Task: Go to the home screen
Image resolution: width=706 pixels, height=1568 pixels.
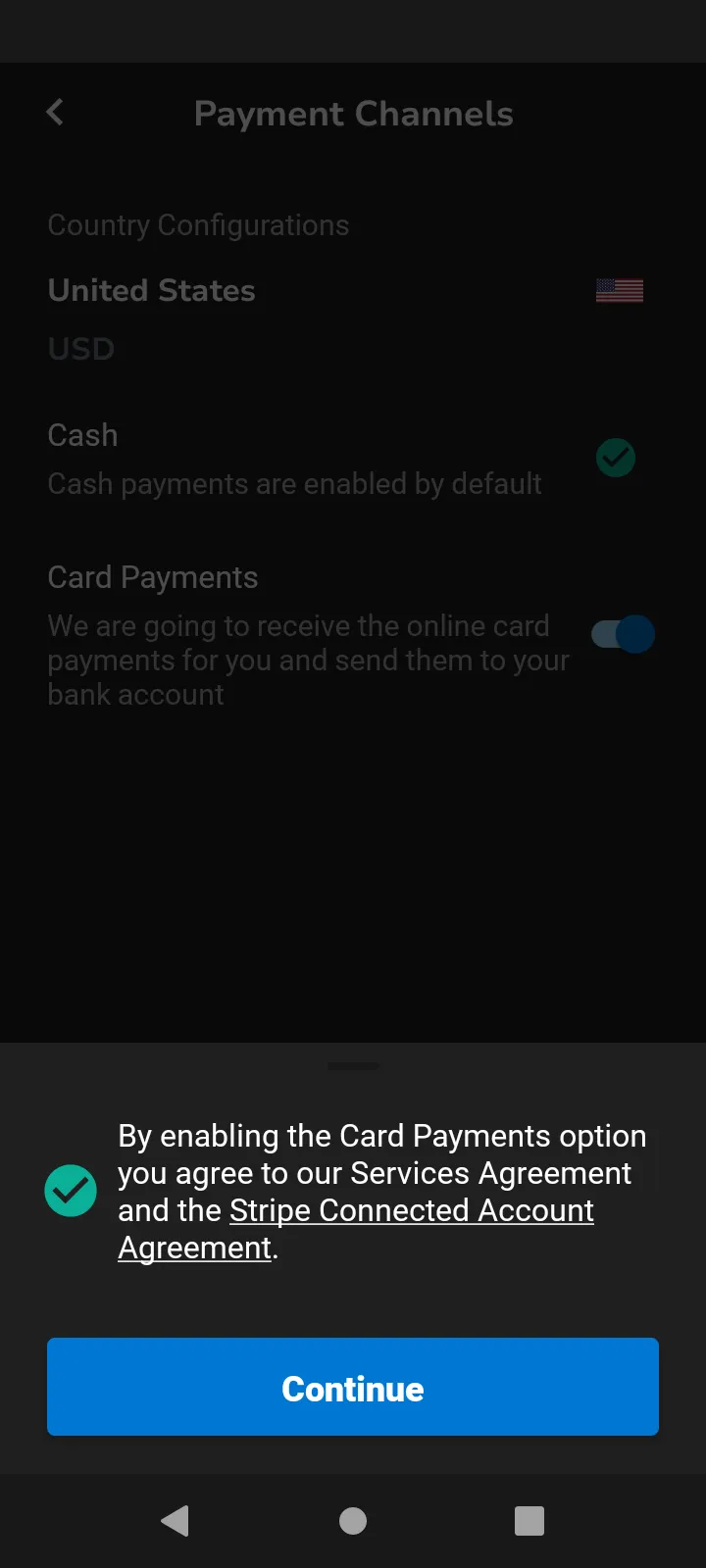Action: [x=353, y=1521]
